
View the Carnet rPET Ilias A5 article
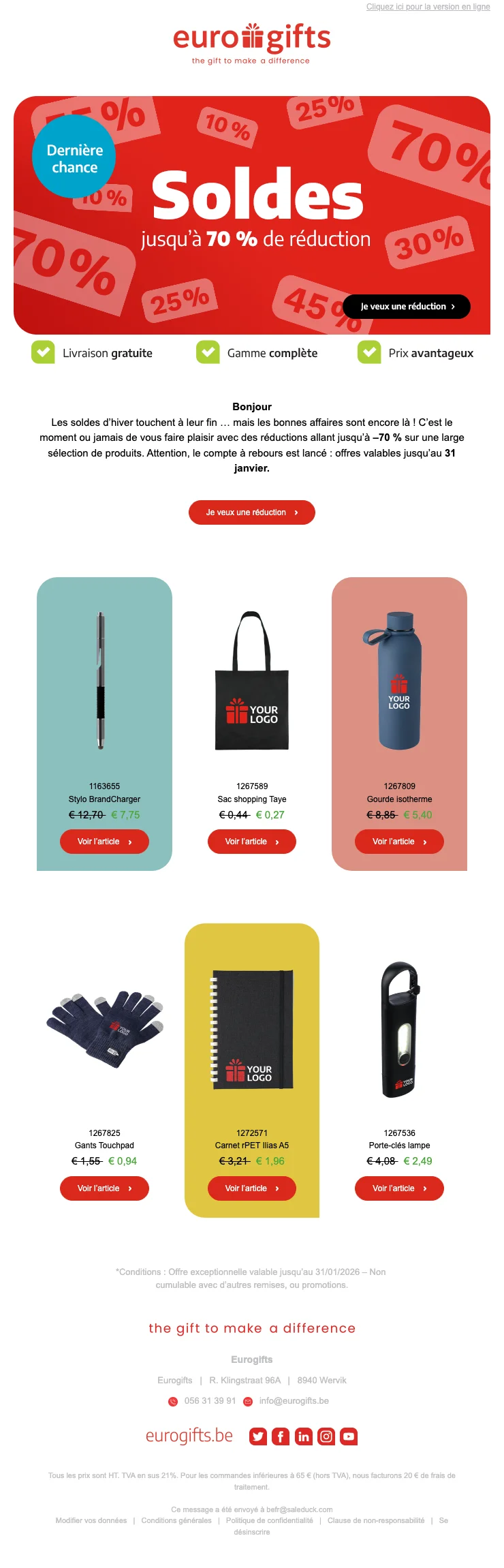click(251, 1188)
